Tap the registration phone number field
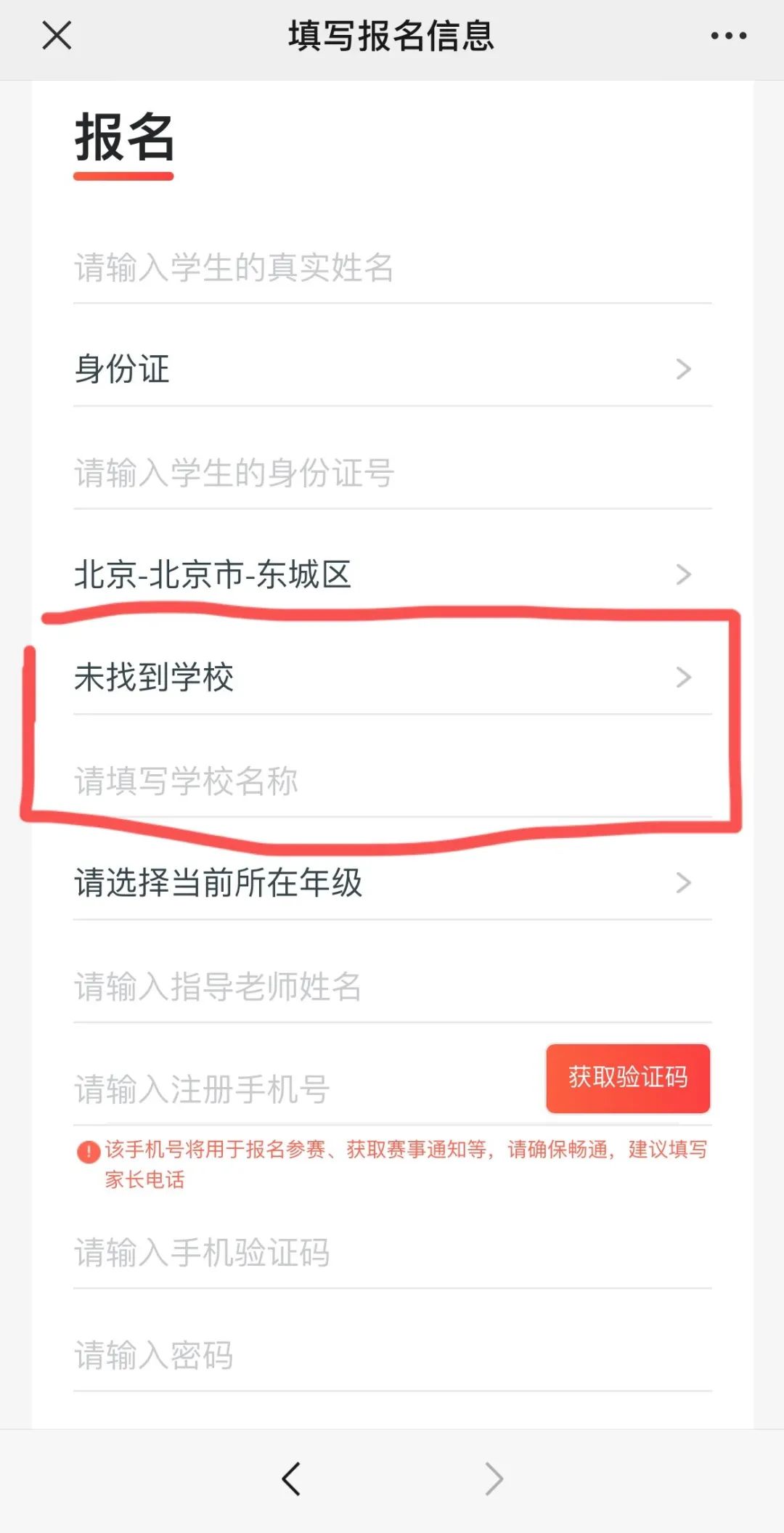 coord(305,1089)
